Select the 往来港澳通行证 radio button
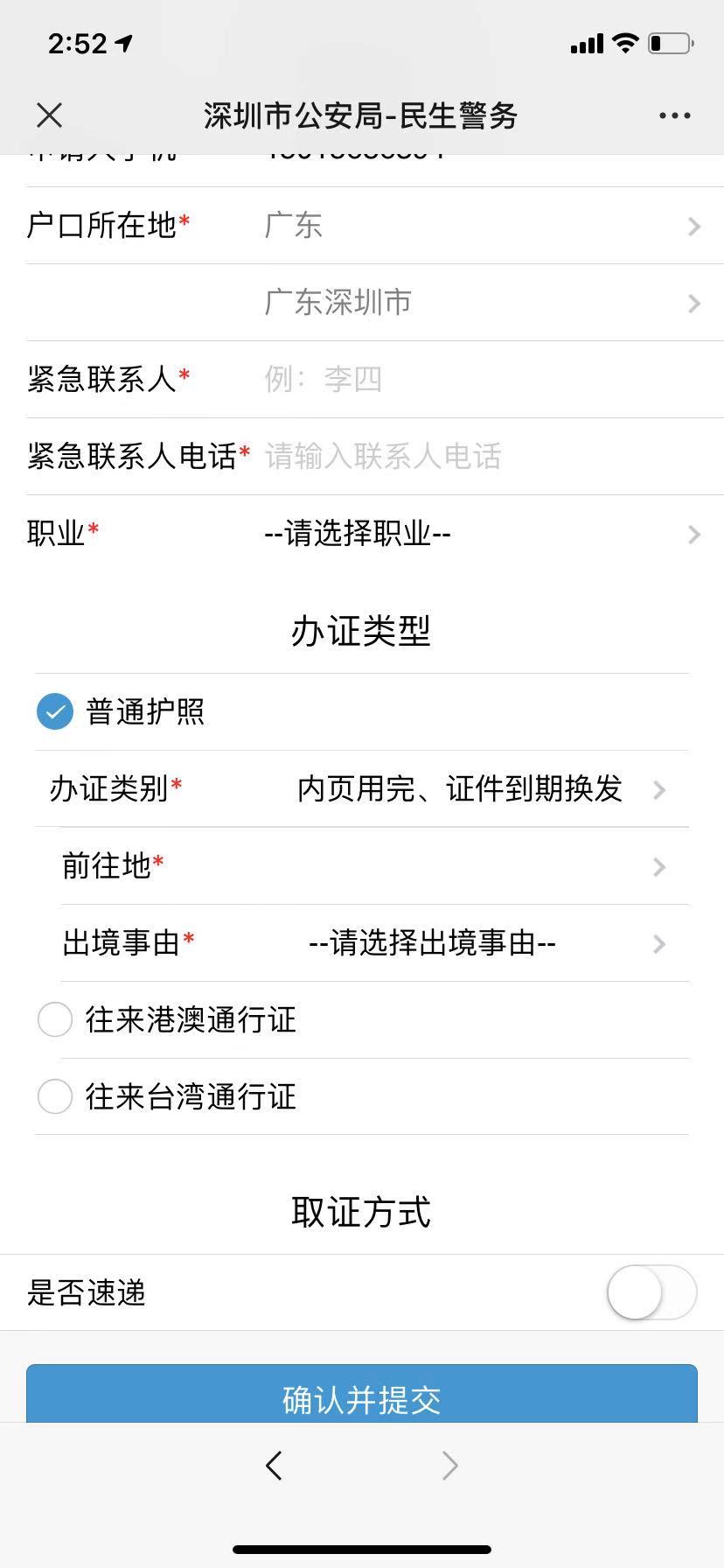 (x=55, y=1019)
